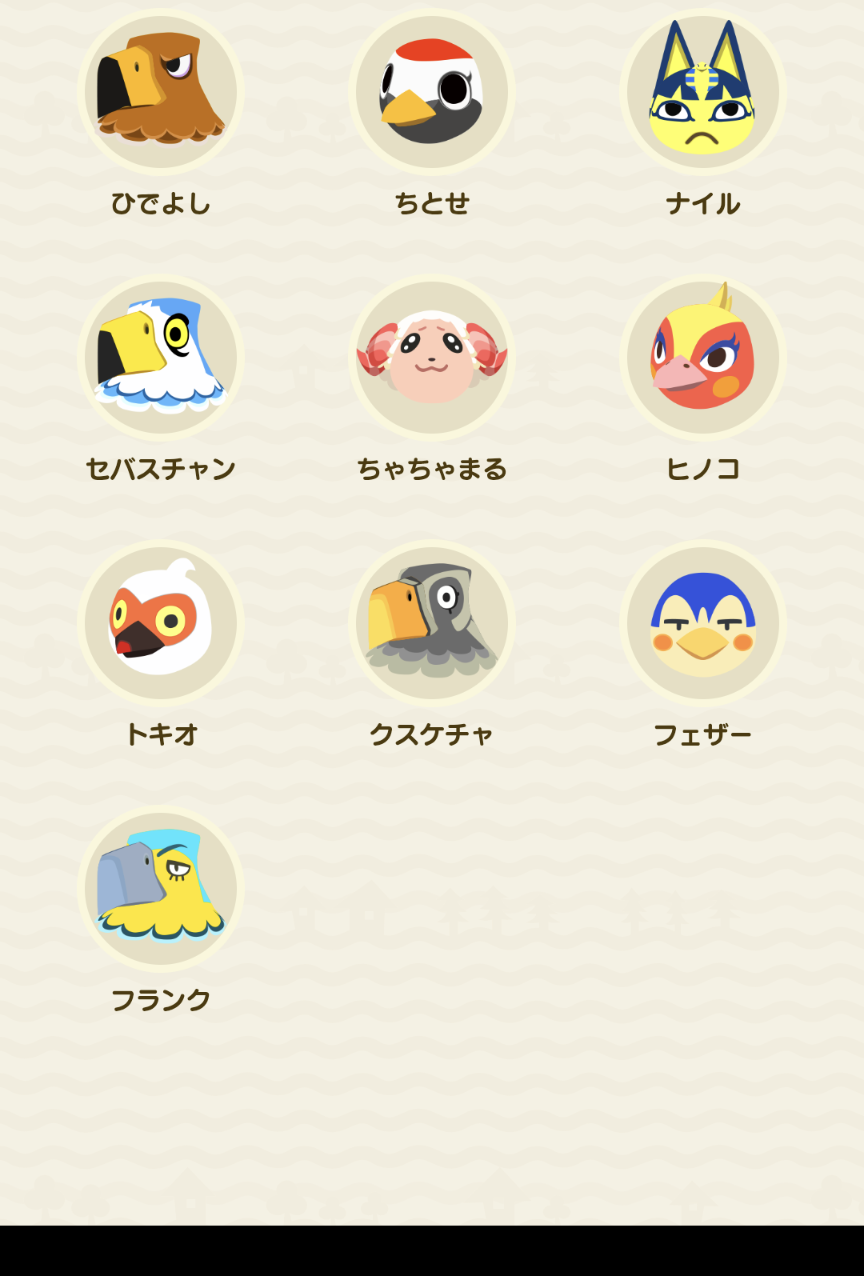
Task: Open セバスチャン's profile
Action: (x=161, y=357)
